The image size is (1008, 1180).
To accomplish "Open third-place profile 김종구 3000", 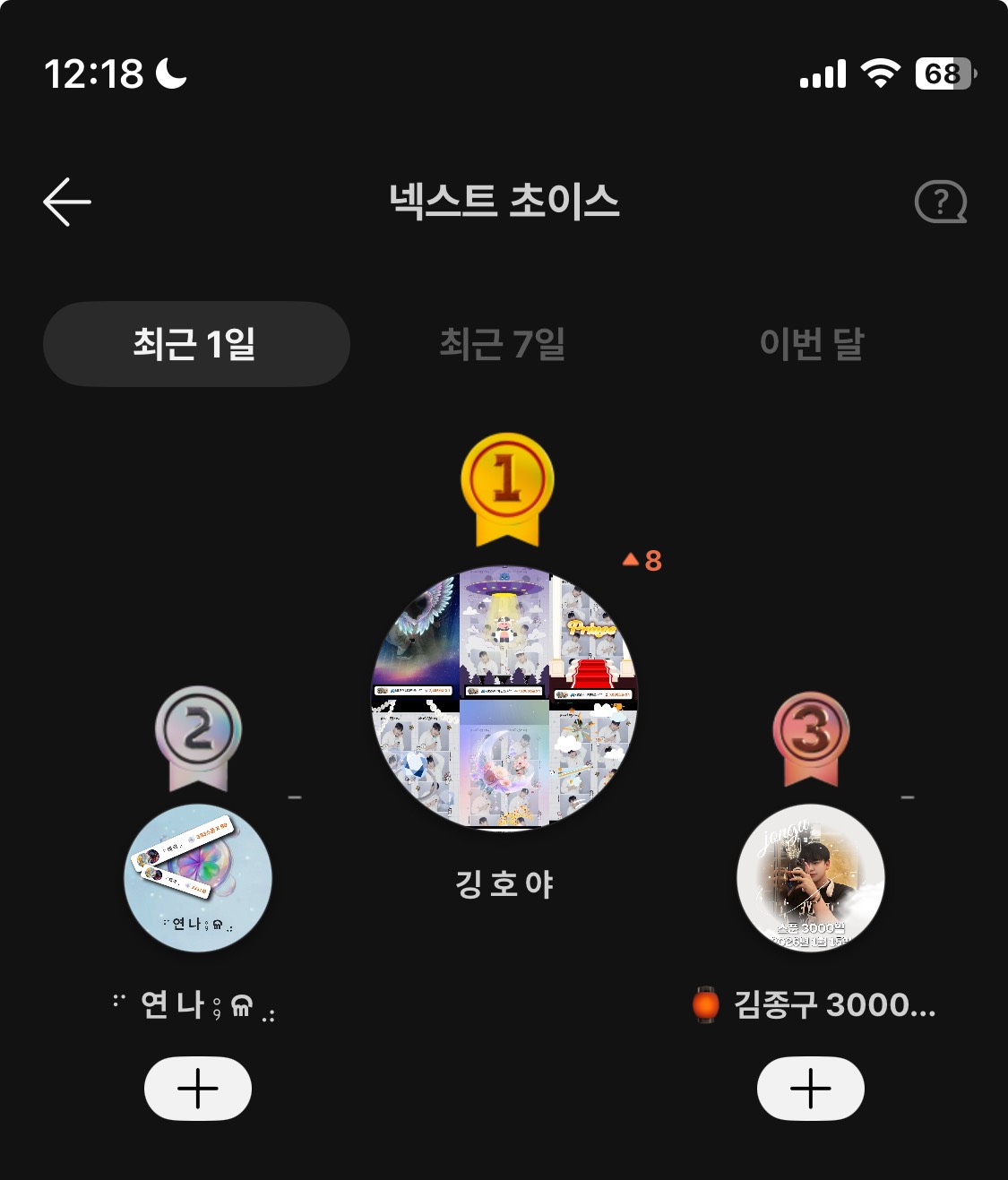I will click(x=810, y=878).
